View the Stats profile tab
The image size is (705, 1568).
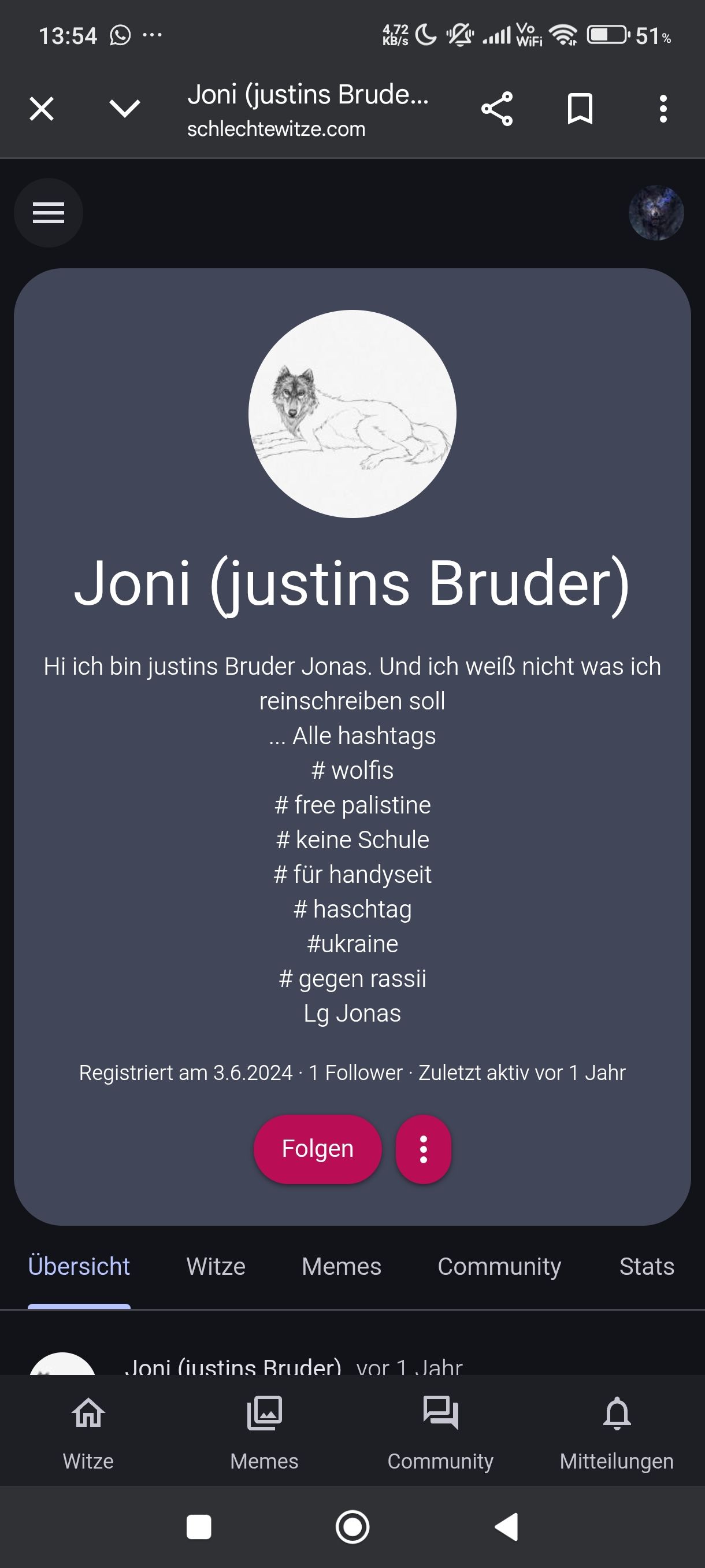[x=647, y=1267]
